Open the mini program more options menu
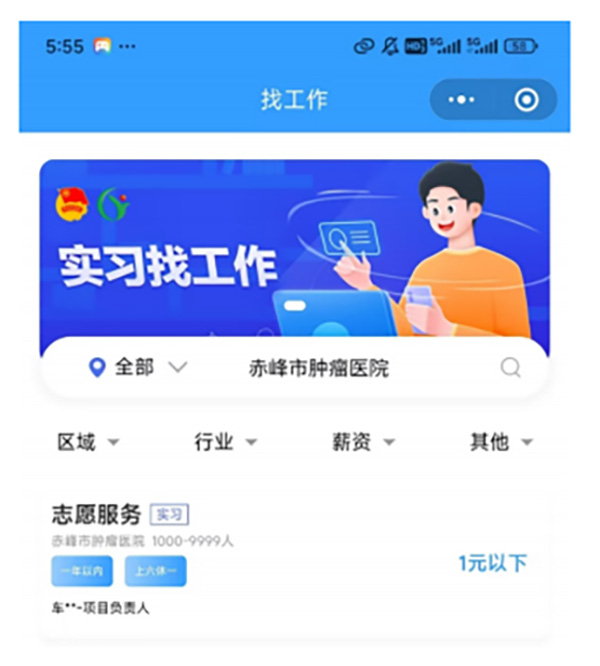This screenshot has width=600, height=666. 461,100
